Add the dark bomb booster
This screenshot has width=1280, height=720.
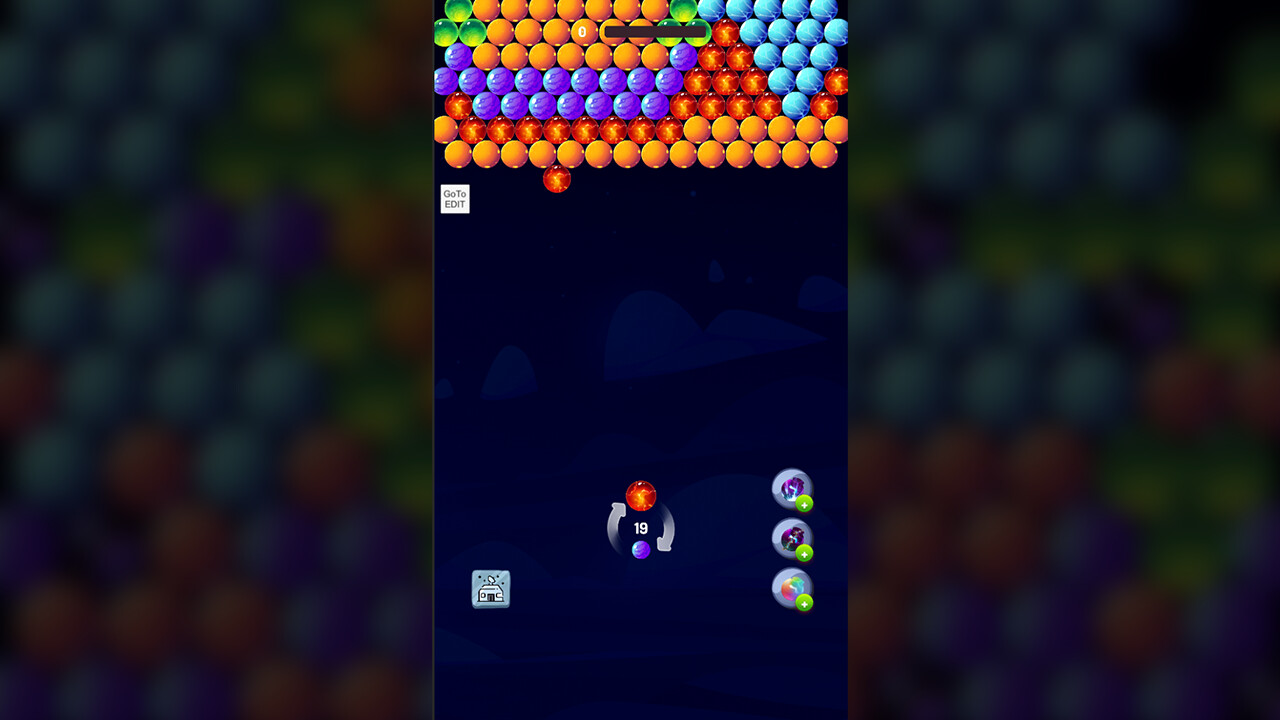click(x=793, y=539)
